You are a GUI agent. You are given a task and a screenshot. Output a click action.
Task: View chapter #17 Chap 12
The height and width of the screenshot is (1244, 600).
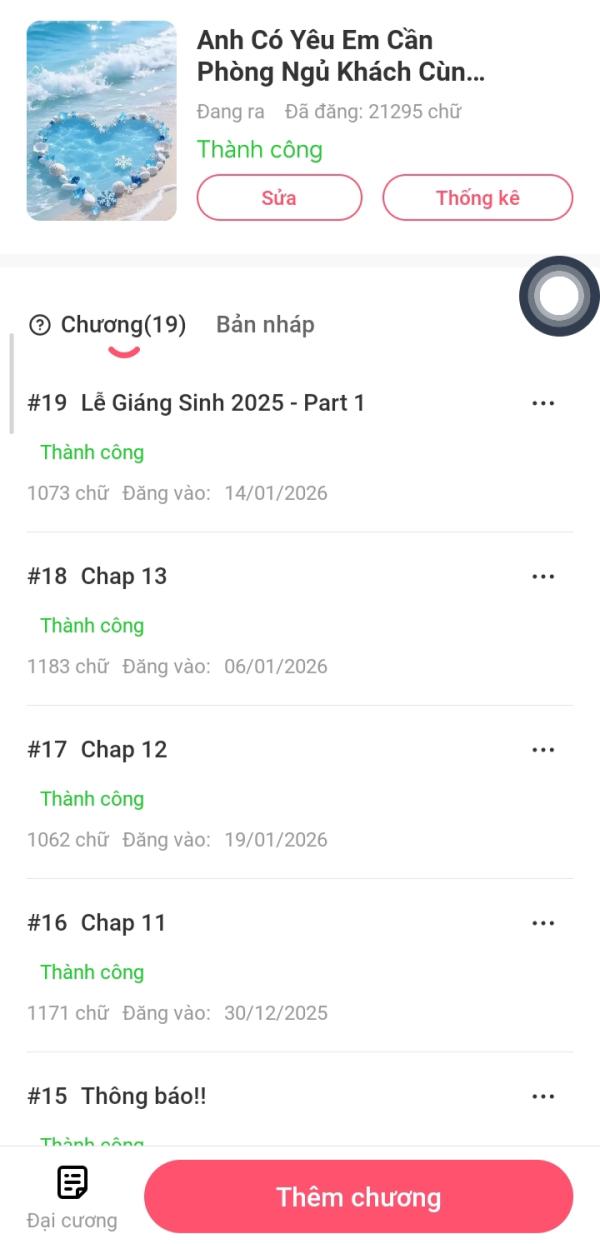click(x=124, y=750)
